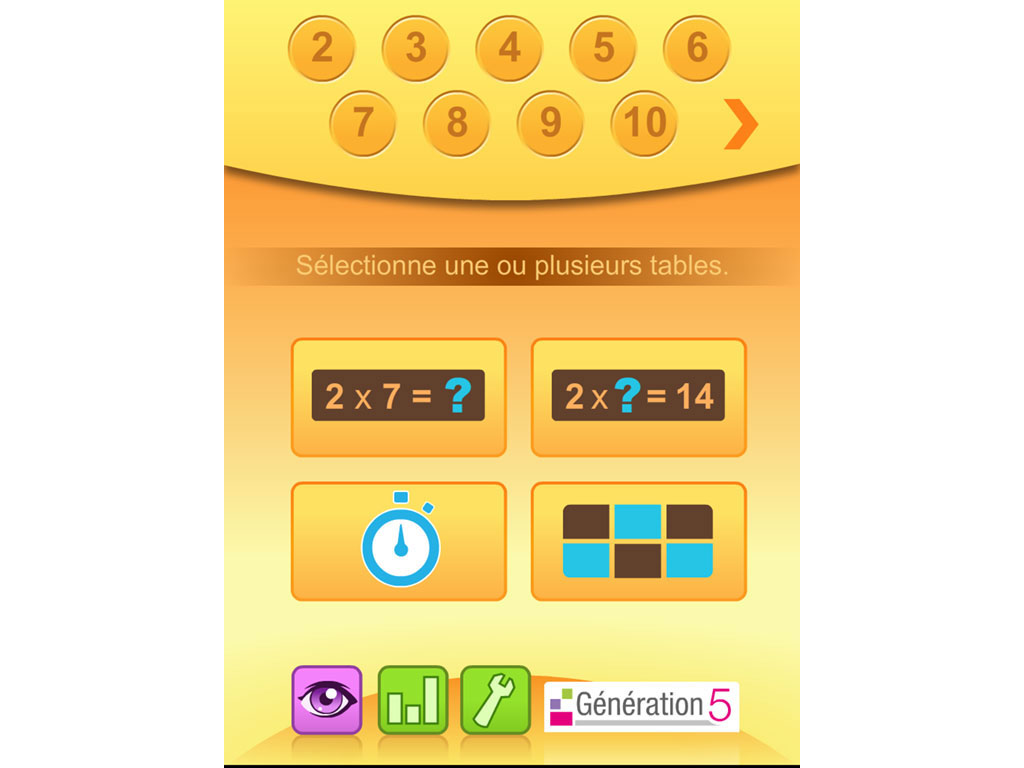This screenshot has height=768, width=1024.
Task: Select multiplication table 2
Action: point(321,48)
